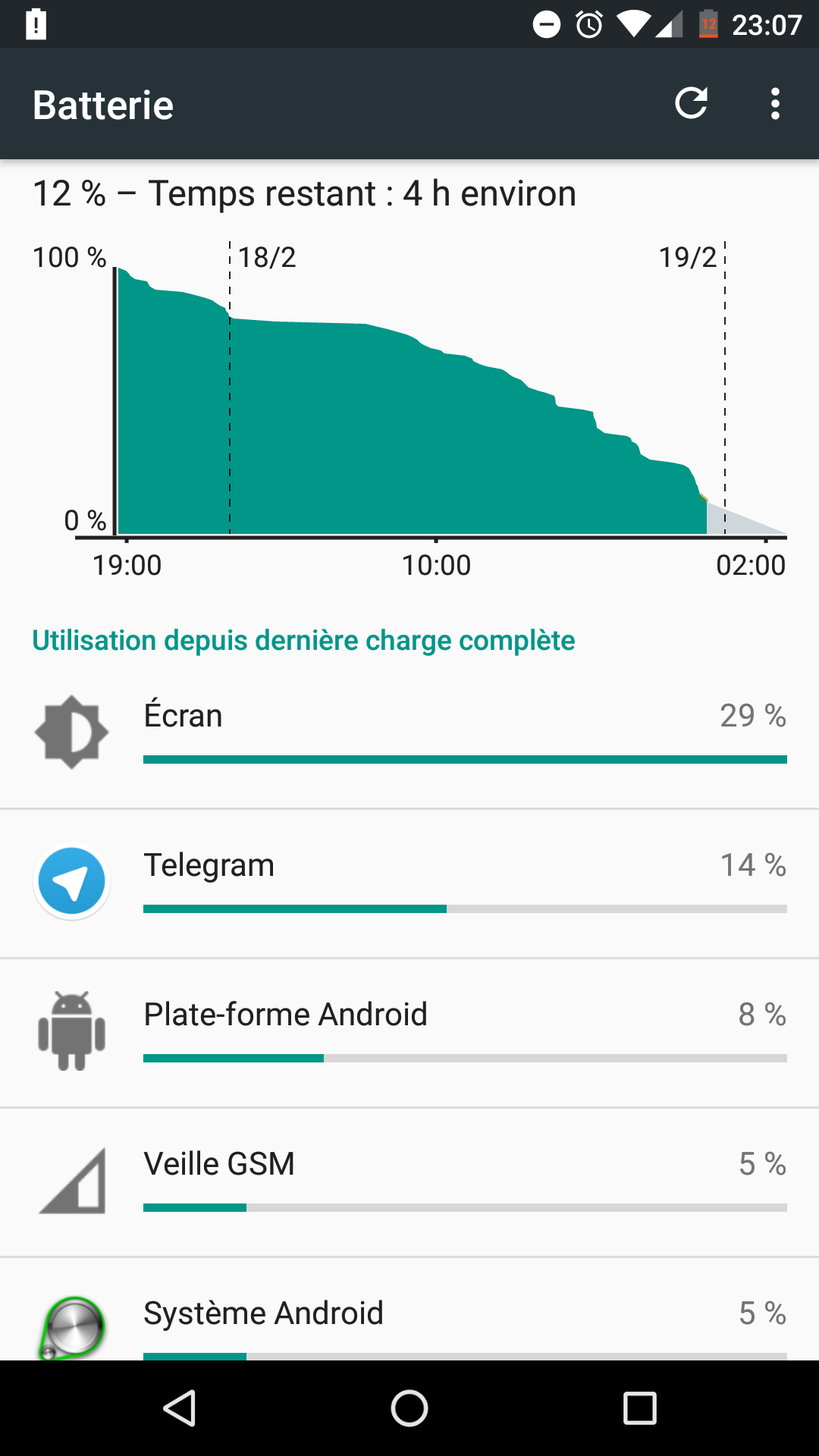
Task: Open the battery history graph
Action: click(409, 377)
